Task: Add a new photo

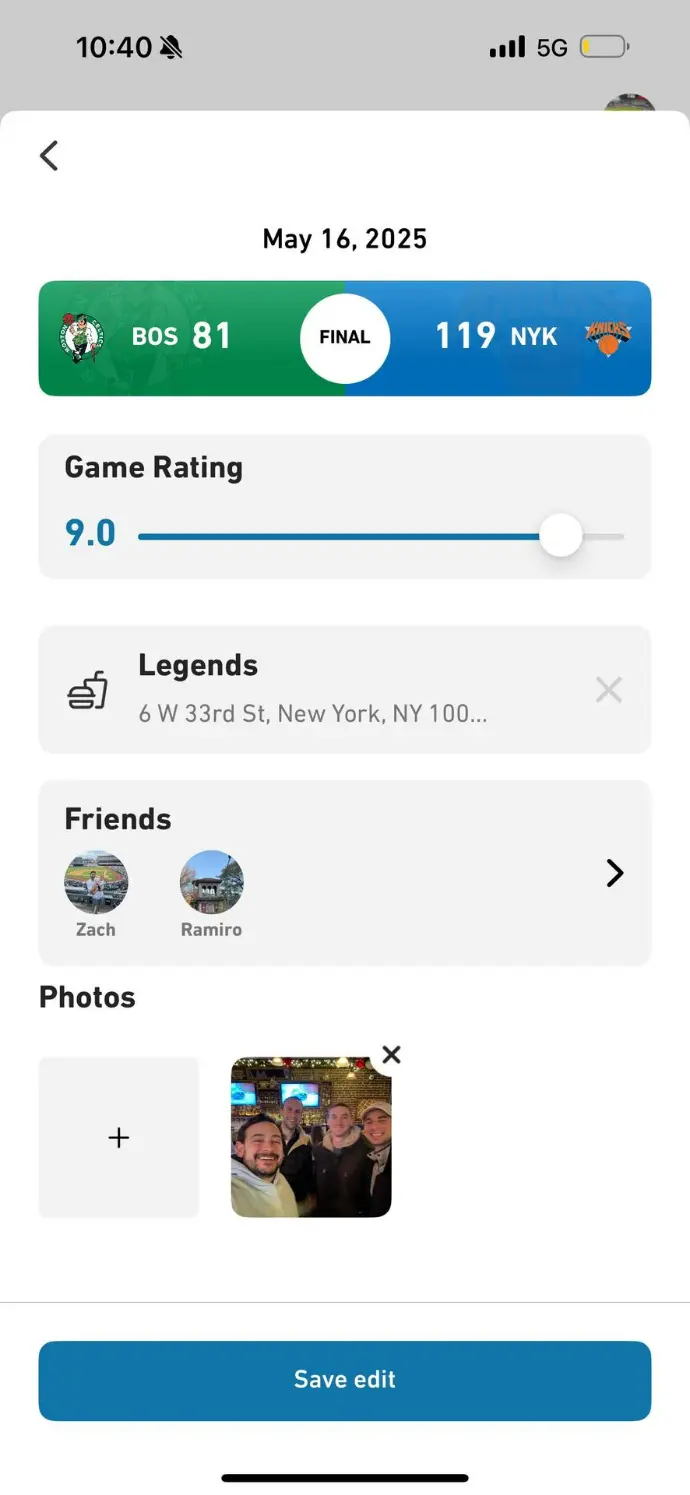Action: [119, 1137]
